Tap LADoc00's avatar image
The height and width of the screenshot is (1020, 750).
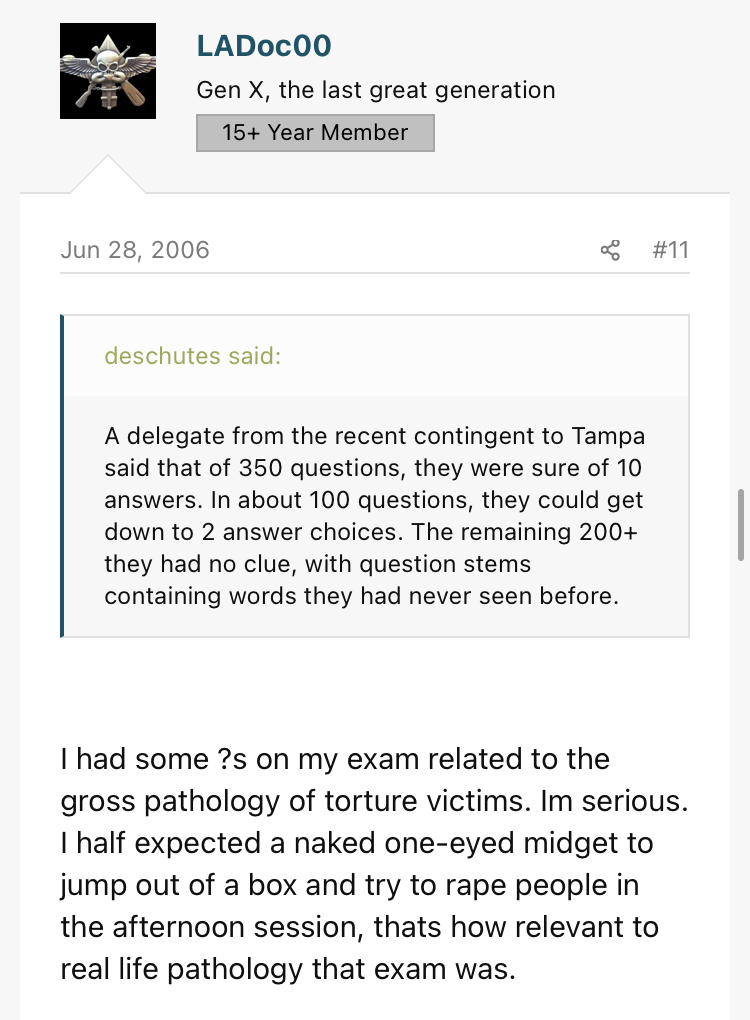pos(108,71)
